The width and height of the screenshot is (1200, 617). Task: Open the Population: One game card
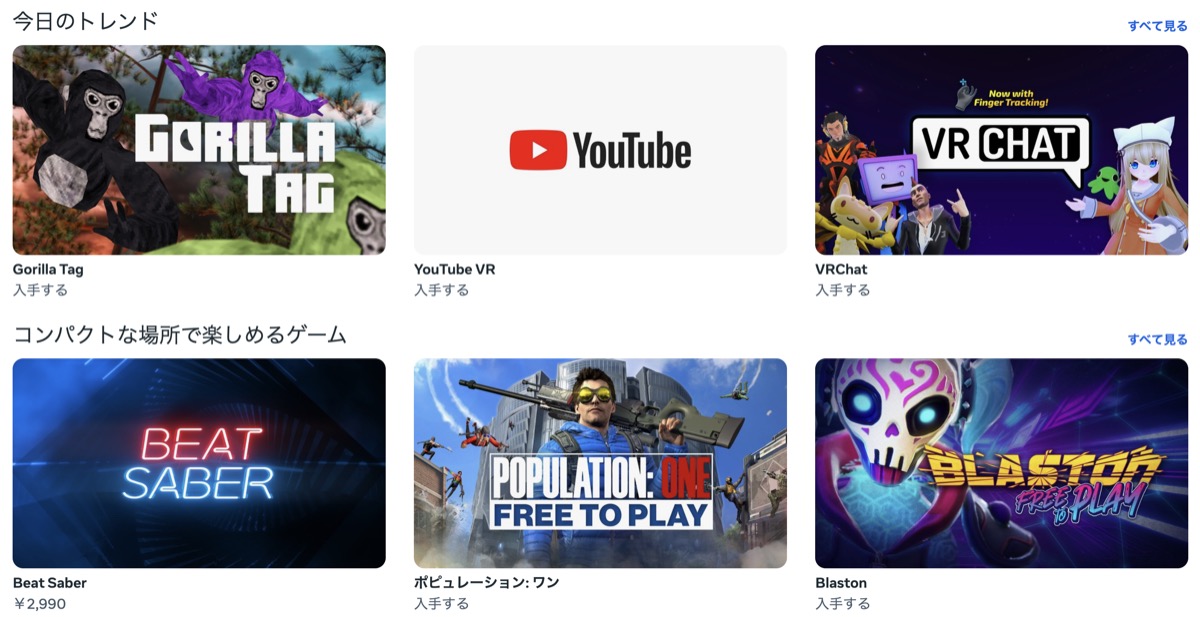[x=600, y=463]
